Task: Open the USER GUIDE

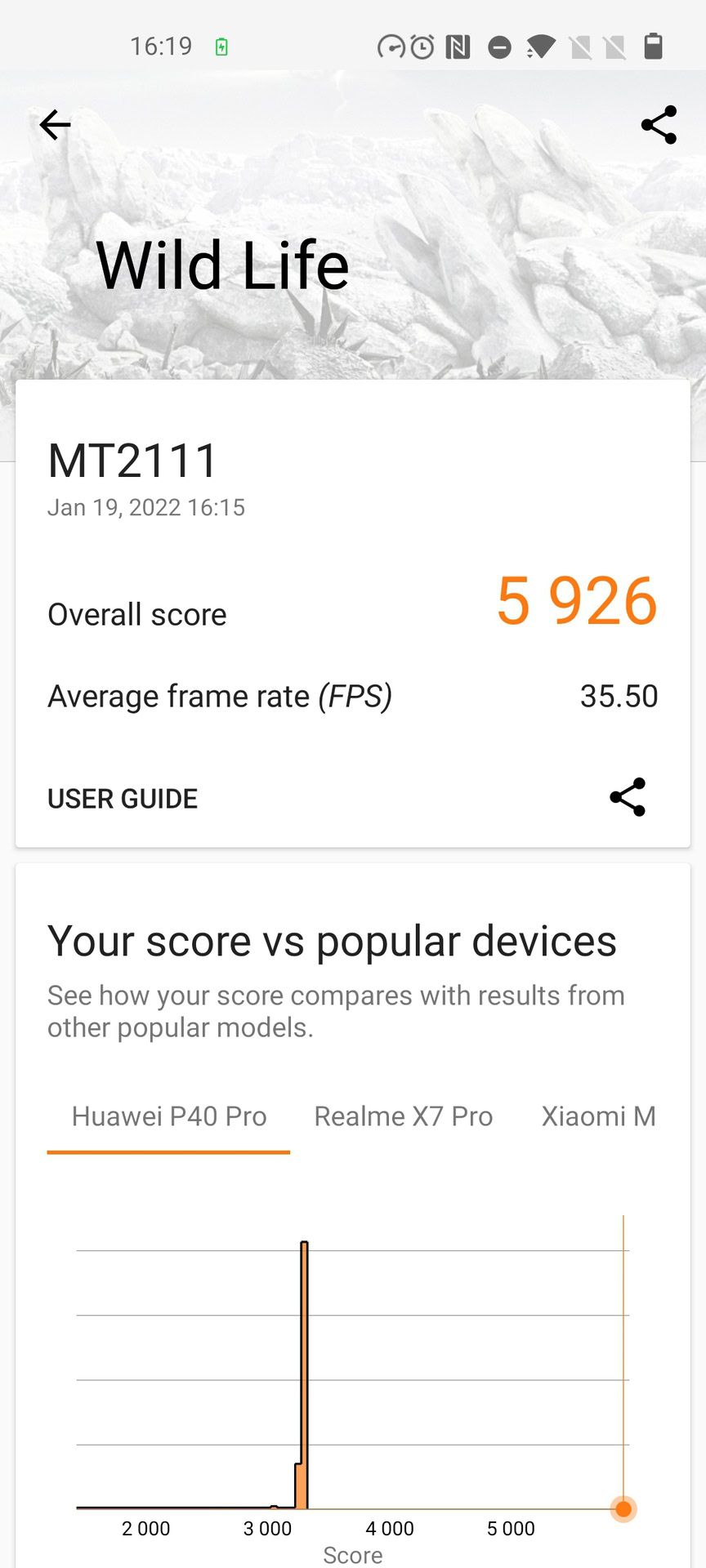Action: click(123, 799)
